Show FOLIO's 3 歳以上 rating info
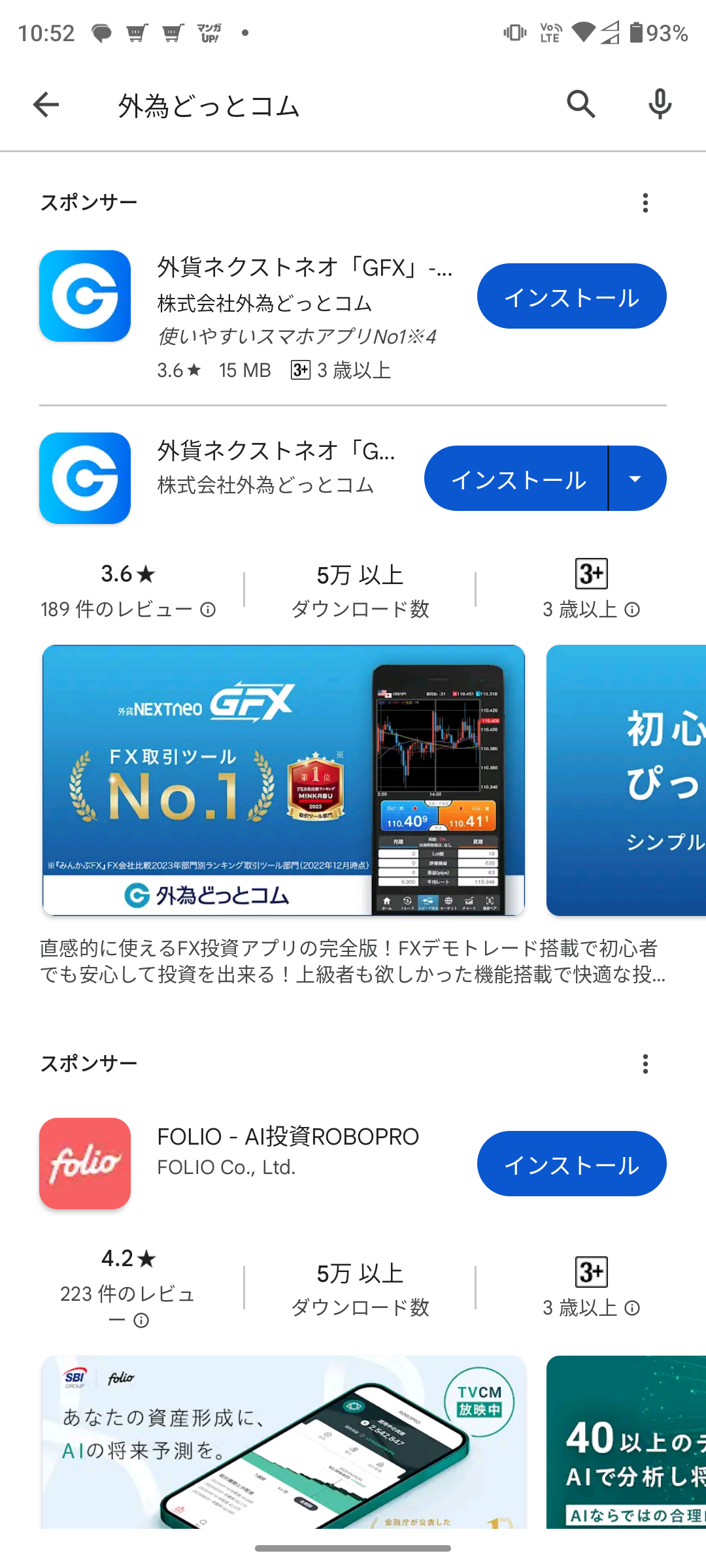Image resolution: width=706 pixels, height=1568 pixels. point(632,1308)
